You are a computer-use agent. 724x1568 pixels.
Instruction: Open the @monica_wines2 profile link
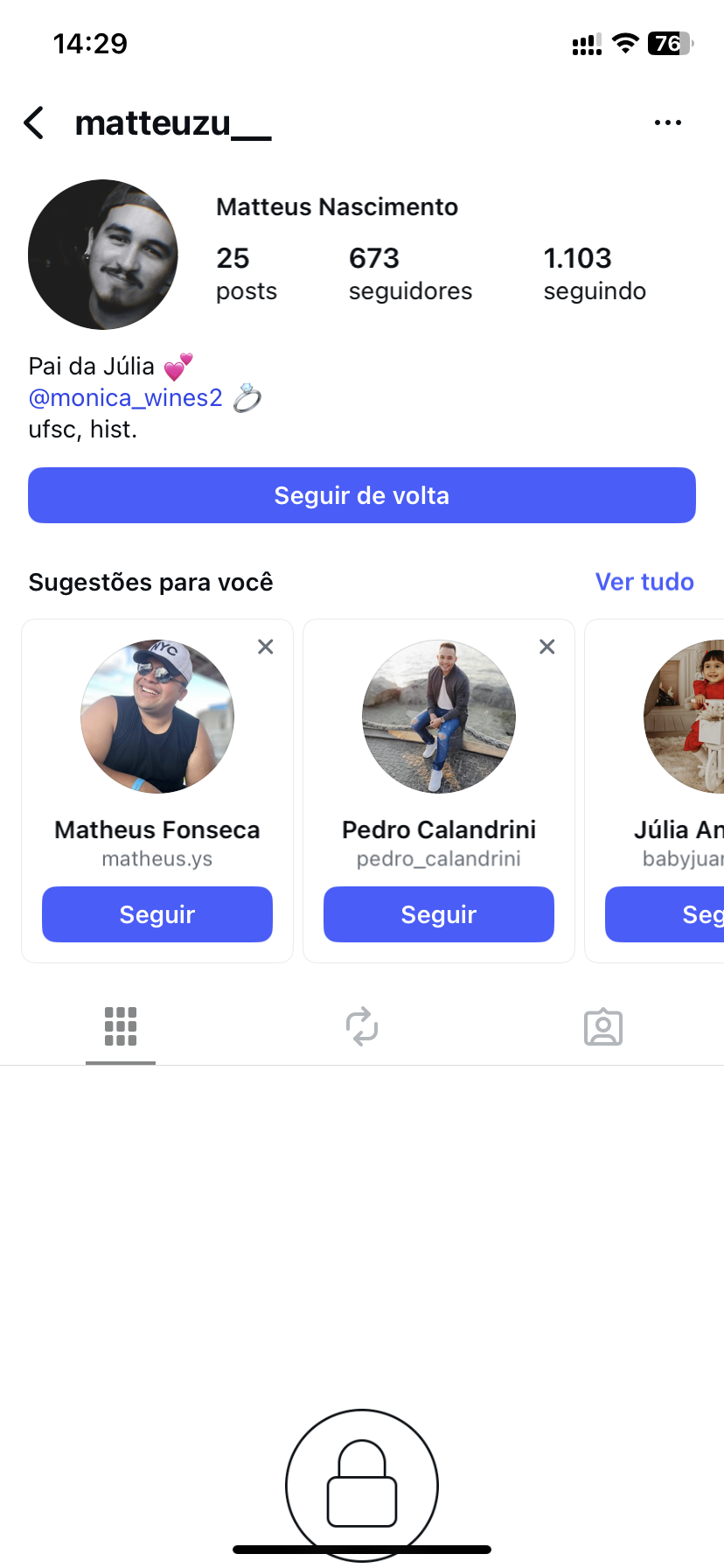pos(126,398)
